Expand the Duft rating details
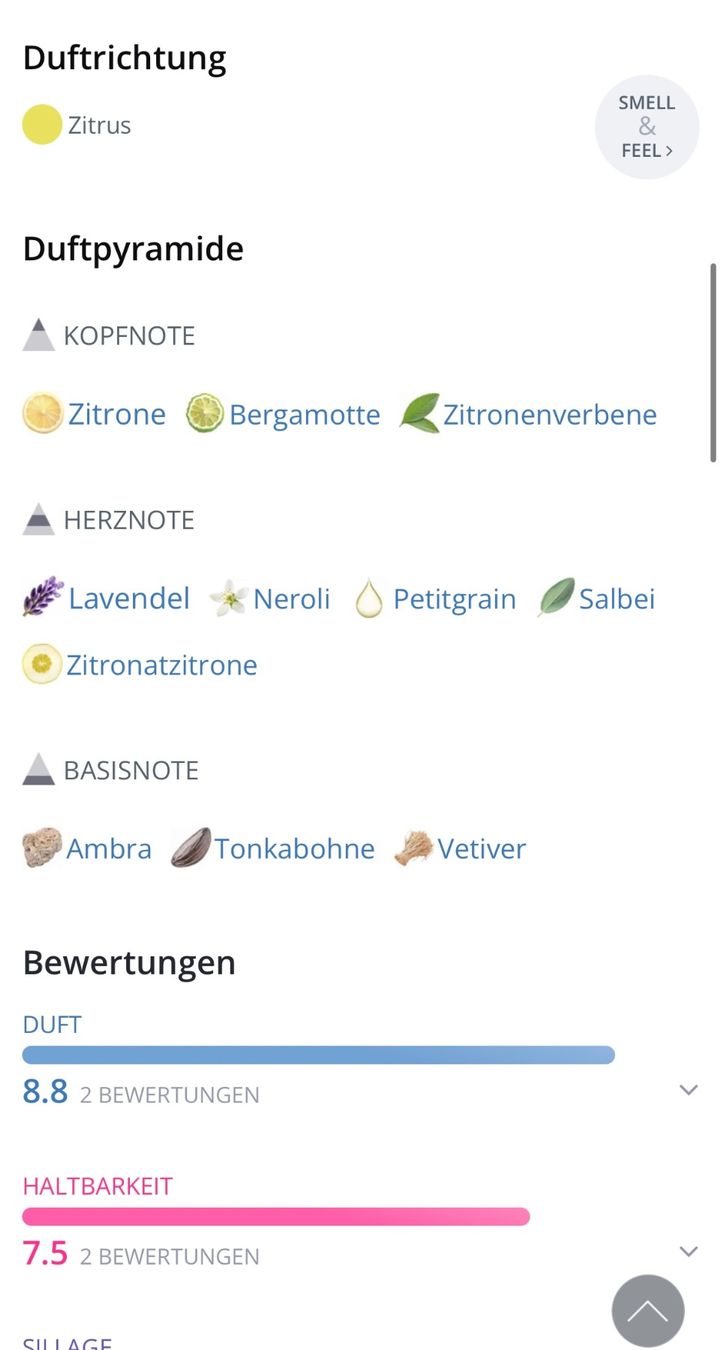This screenshot has width=722, height=1350. (x=688, y=1090)
